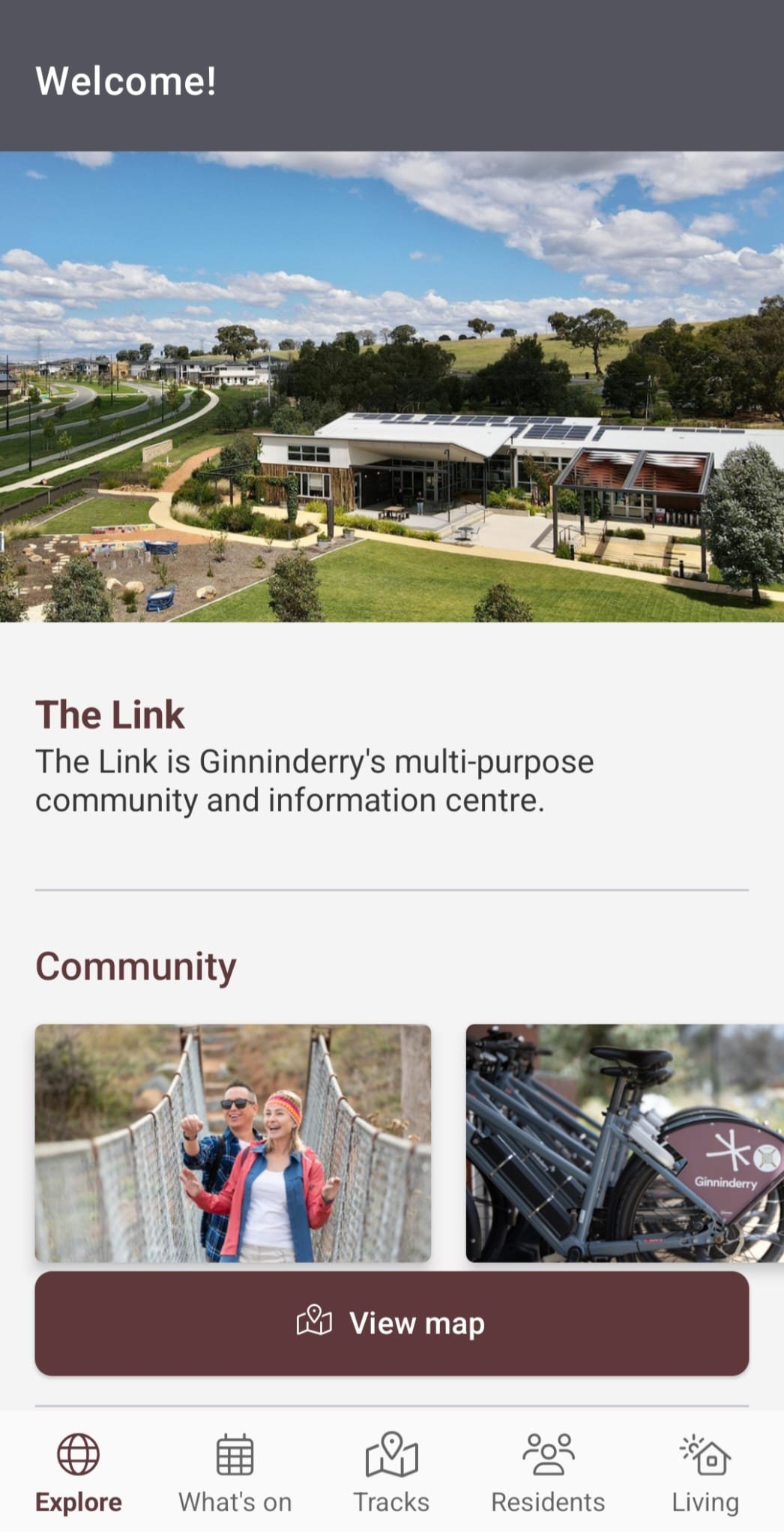The width and height of the screenshot is (784, 1536).
Task: Select the Explore tab
Action: coord(79,1473)
